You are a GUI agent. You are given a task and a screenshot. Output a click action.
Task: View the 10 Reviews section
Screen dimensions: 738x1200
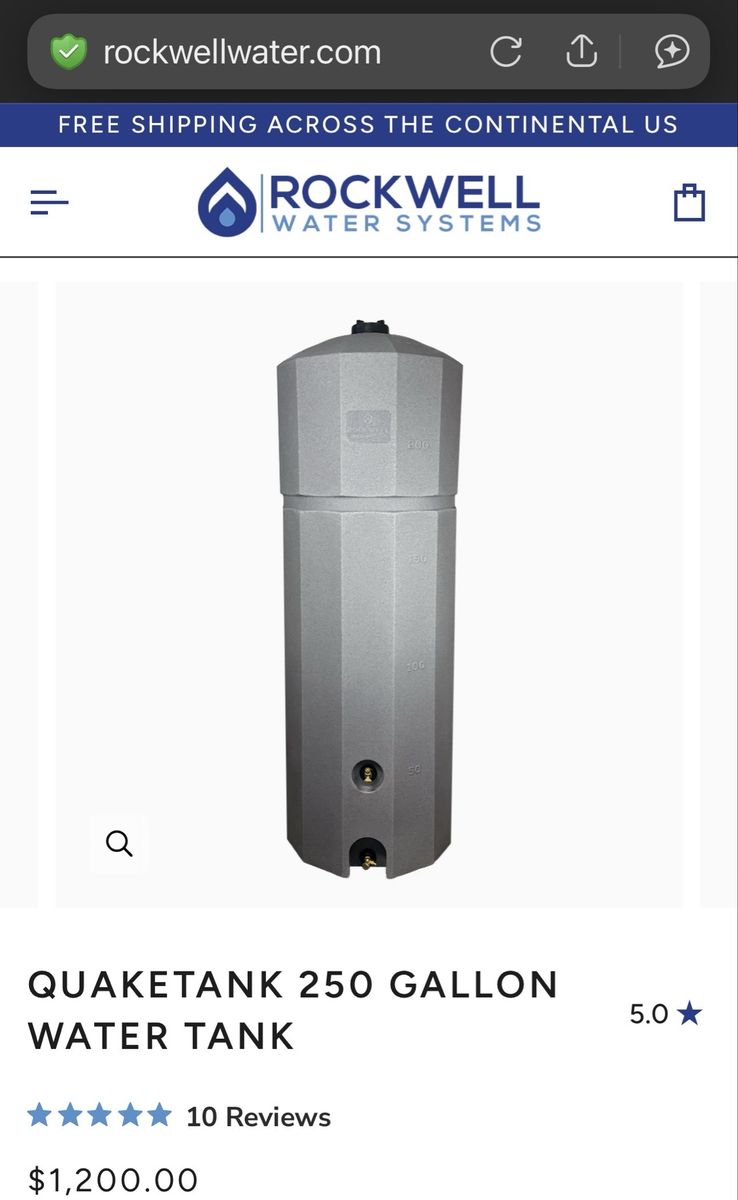coord(258,1116)
